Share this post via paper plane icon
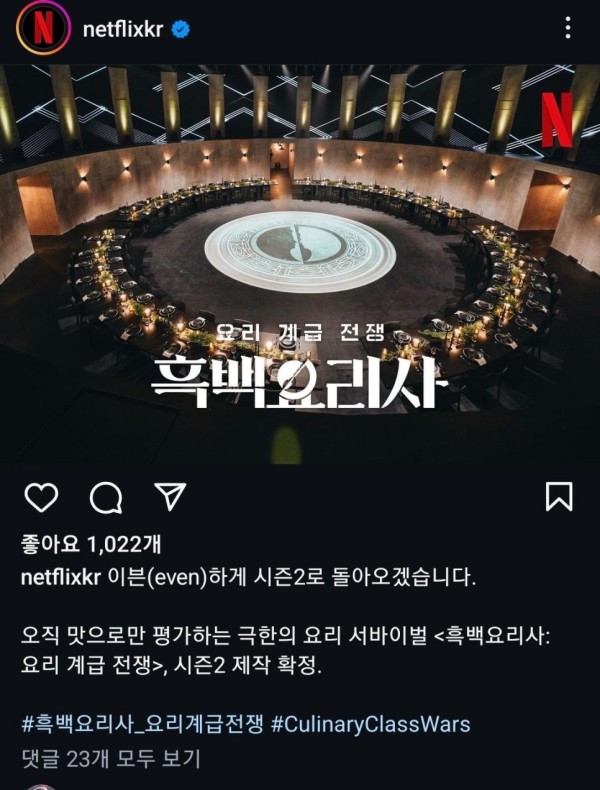This screenshot has height=790, width=600. tap(169, 497)
